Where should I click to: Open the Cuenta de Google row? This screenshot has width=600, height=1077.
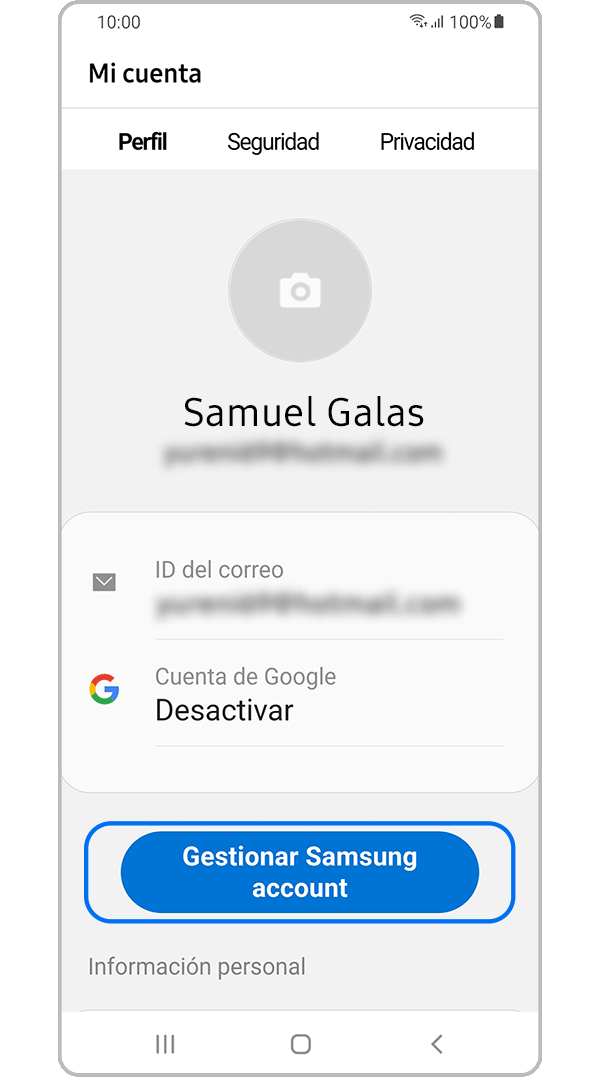(300, 695)
